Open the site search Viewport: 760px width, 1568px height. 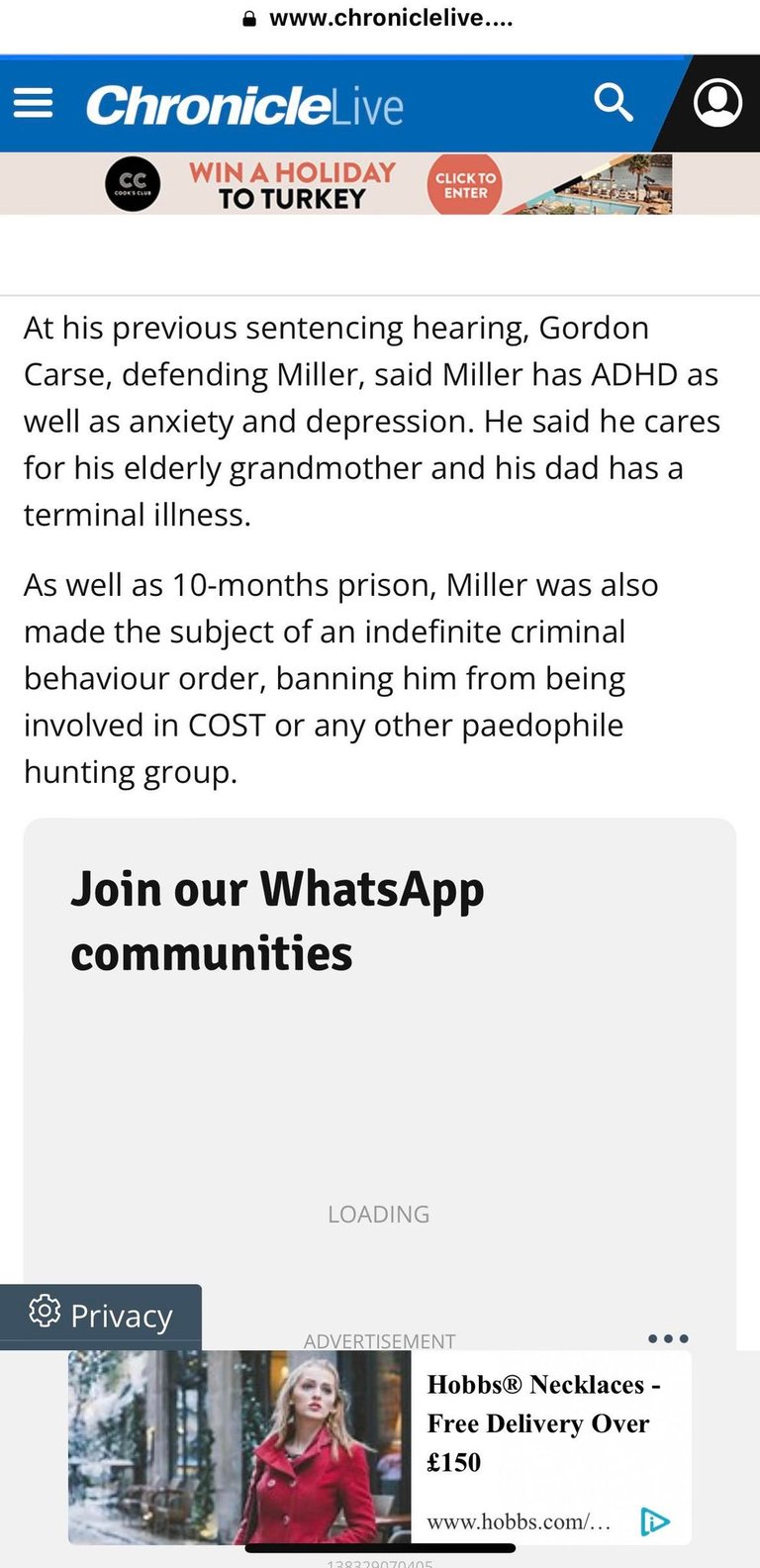coord(613,102)
